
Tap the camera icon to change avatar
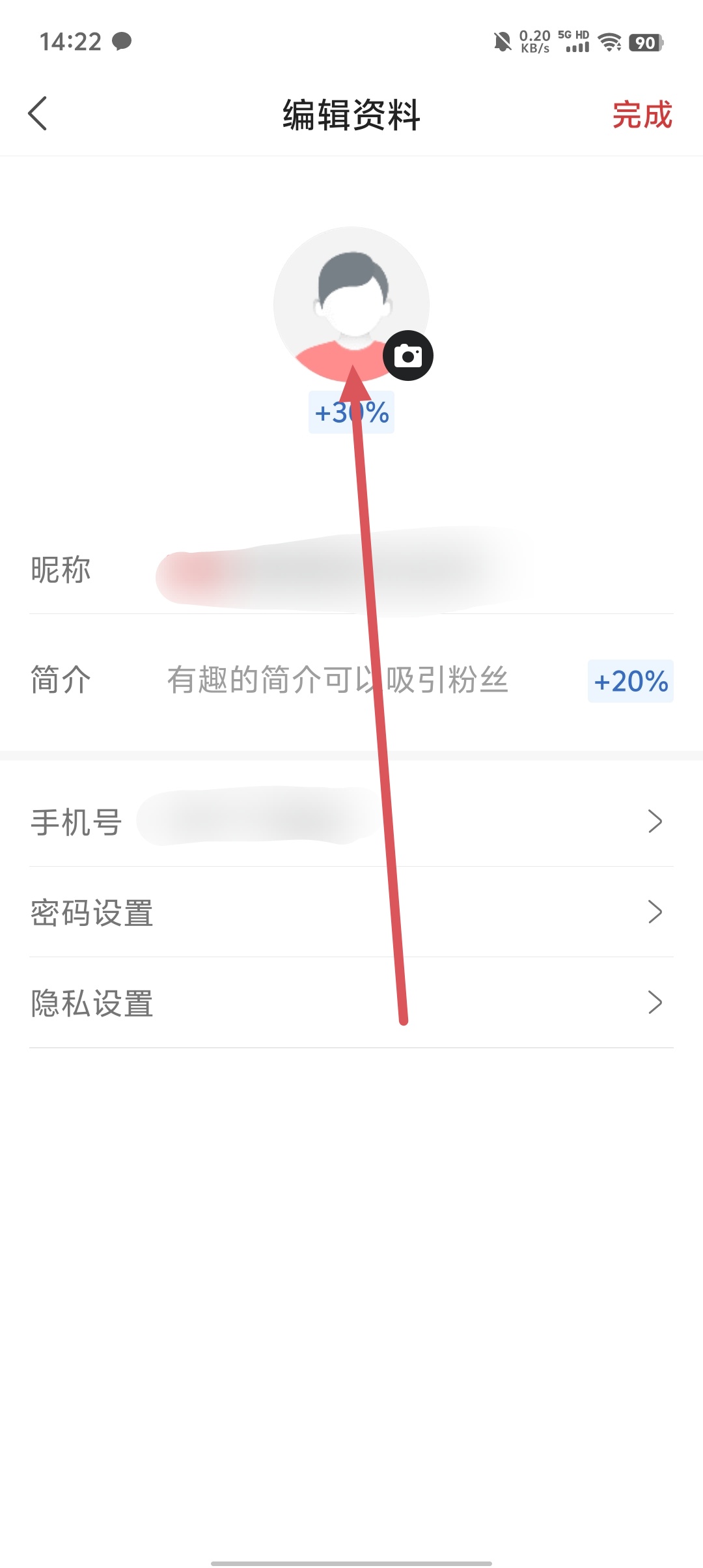pos(408,356)
